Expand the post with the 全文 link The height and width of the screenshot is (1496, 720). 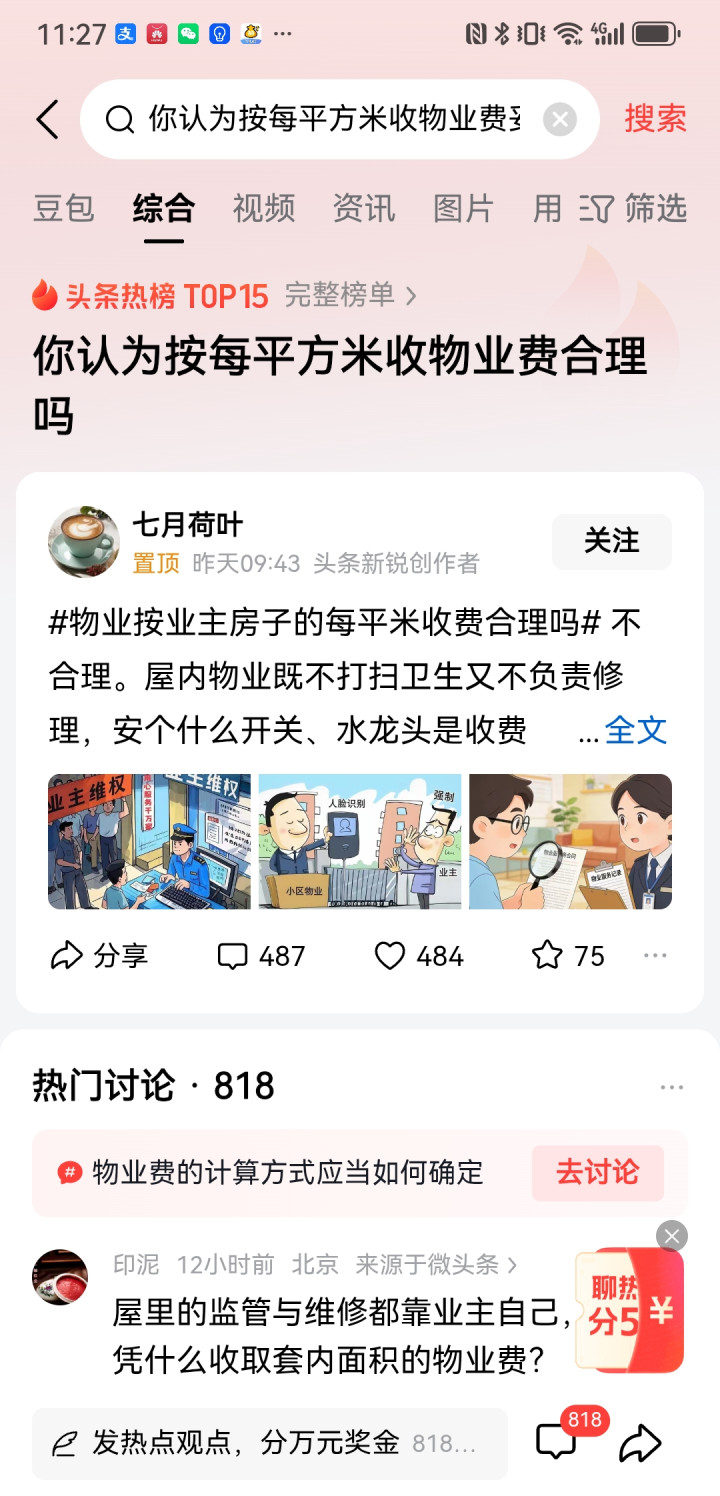click(x=636, y=730)
